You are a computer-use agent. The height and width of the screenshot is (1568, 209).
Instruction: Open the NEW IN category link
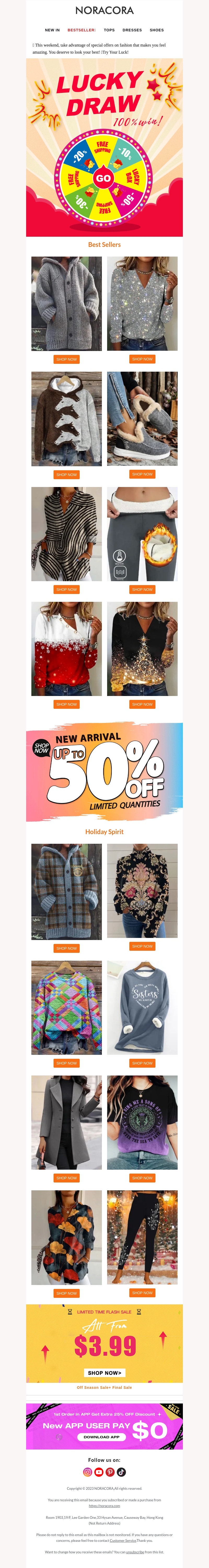[52, 30]
